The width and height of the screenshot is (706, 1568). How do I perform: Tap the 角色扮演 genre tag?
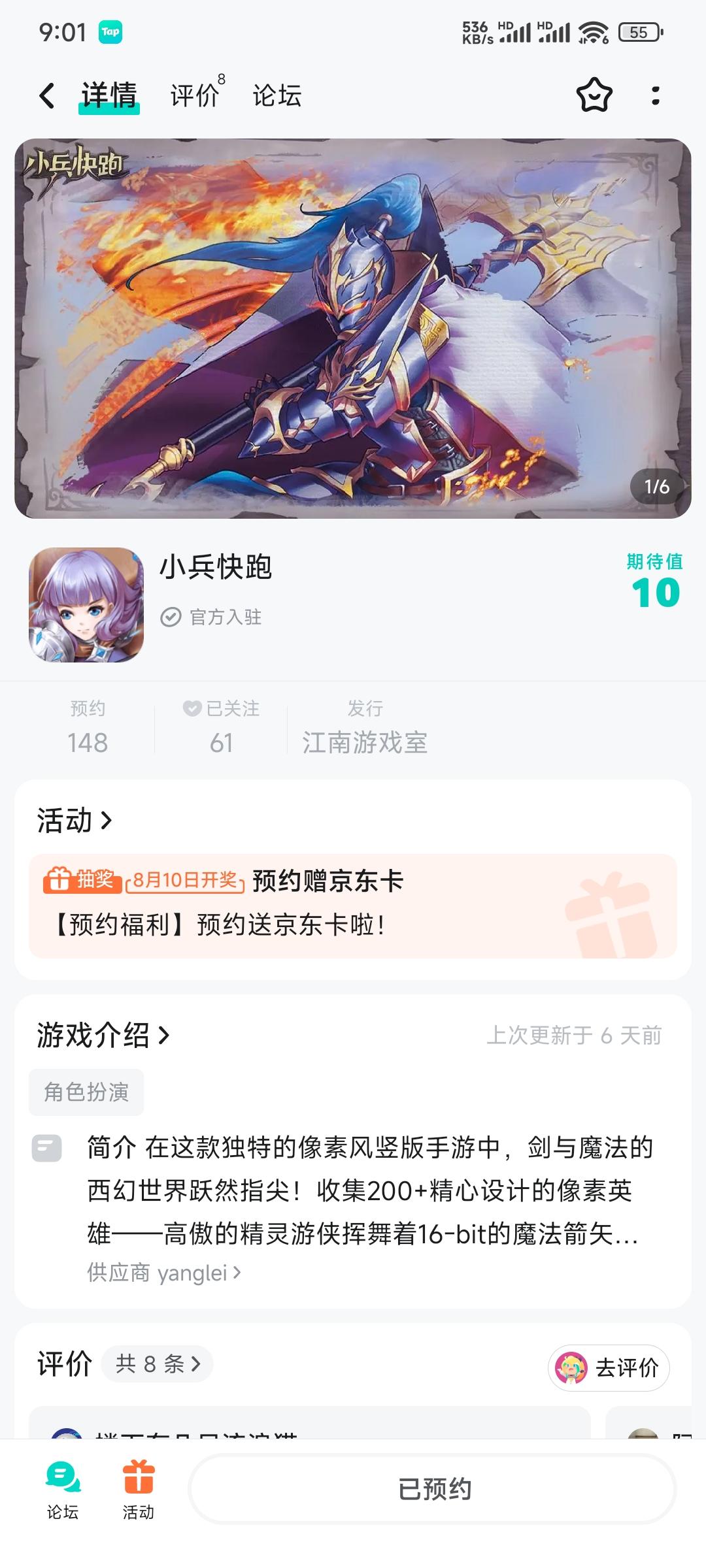click(x=86, y=1091)
